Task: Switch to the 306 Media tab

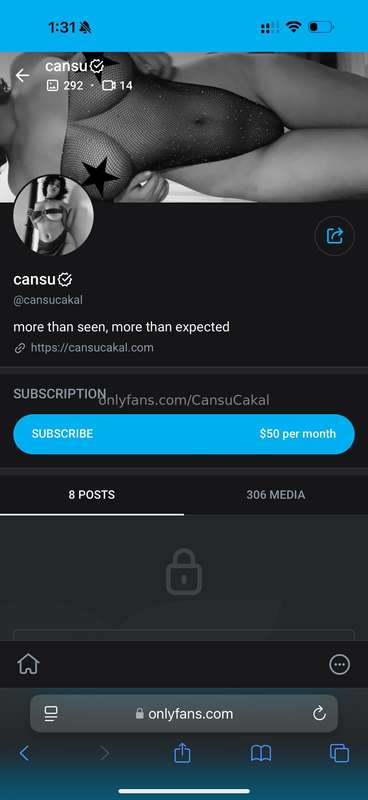Action: 276,495
